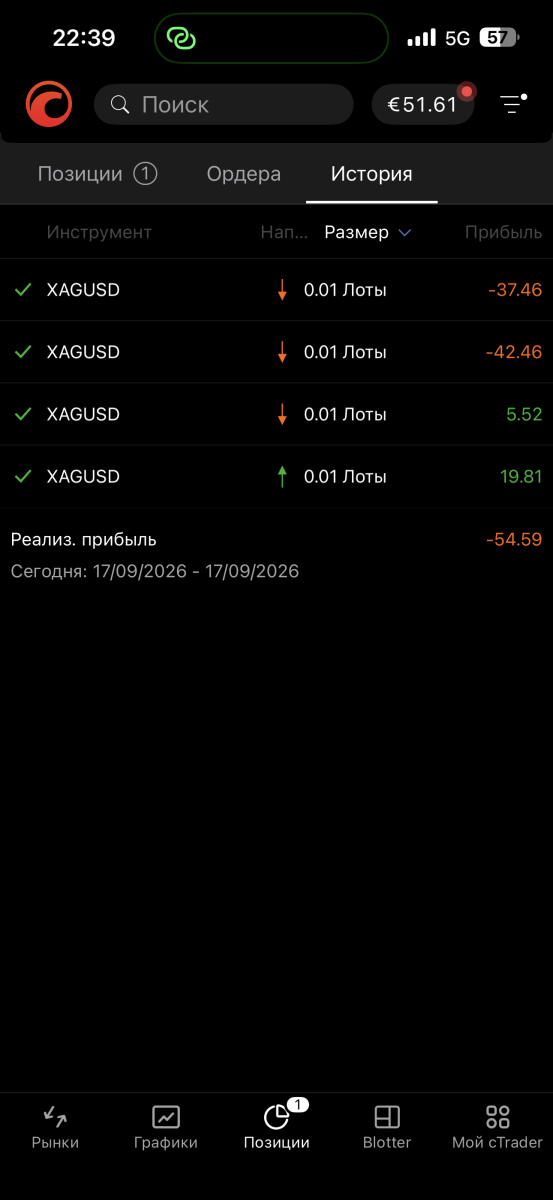Go to Мой cTrader tab
553x1200 pixels.
click(x=497, y=1127)
